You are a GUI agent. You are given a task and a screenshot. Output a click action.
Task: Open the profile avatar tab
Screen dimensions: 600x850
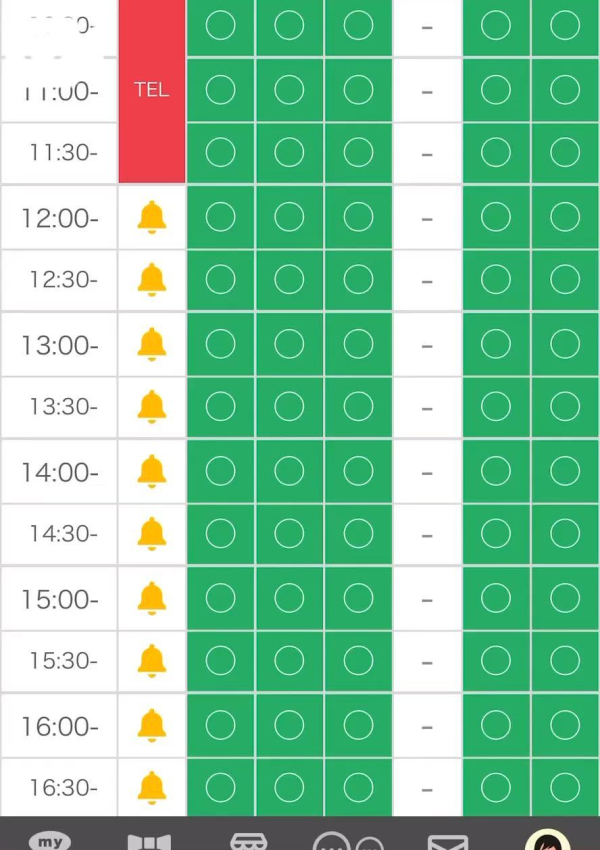point(547,841)
